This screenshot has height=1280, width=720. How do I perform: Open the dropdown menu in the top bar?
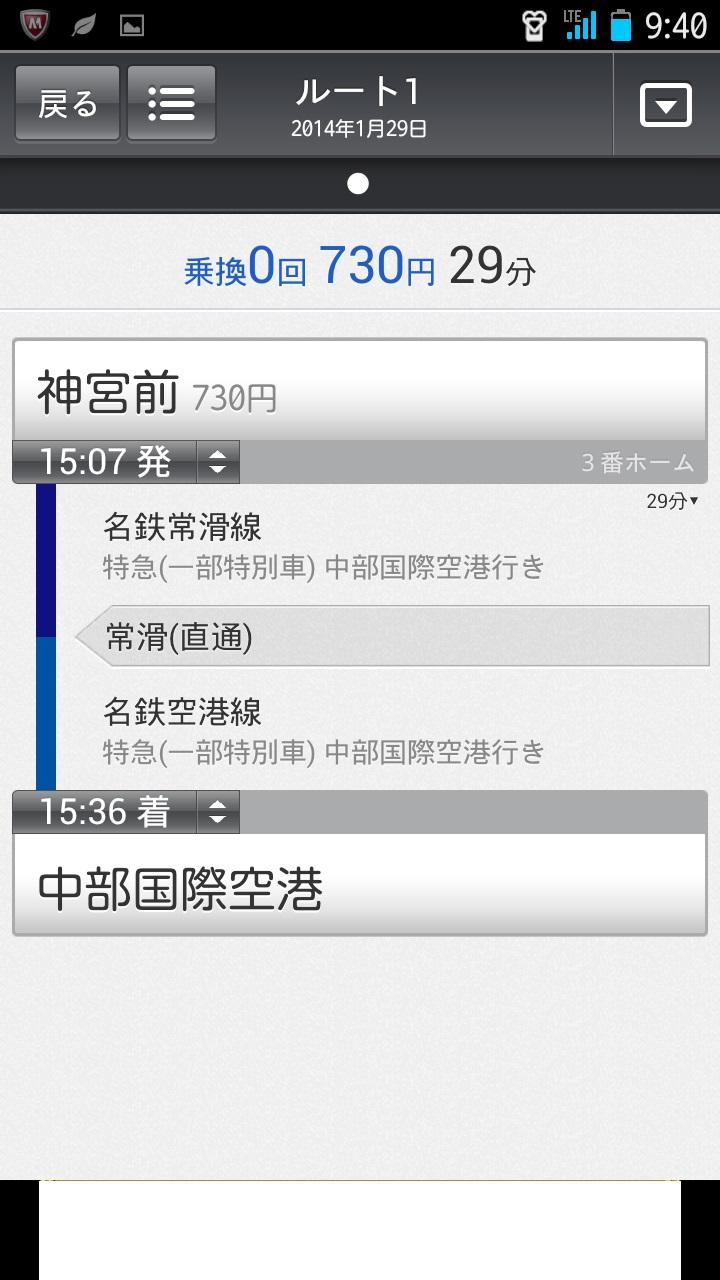pos(665,104)
